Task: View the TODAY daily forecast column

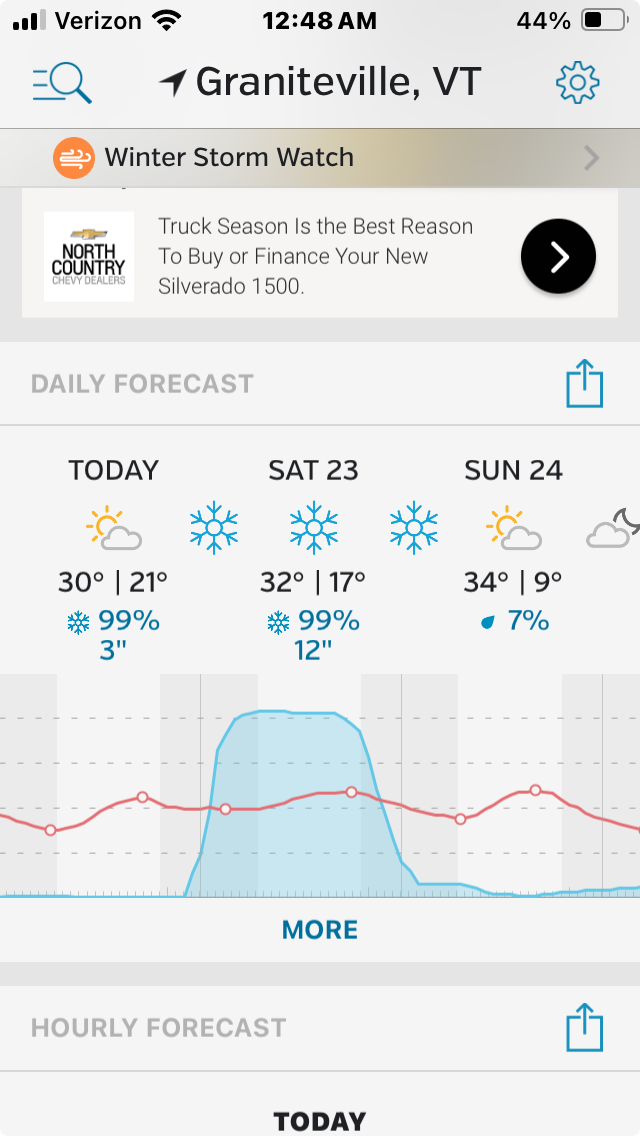Action: pos(113,559)
